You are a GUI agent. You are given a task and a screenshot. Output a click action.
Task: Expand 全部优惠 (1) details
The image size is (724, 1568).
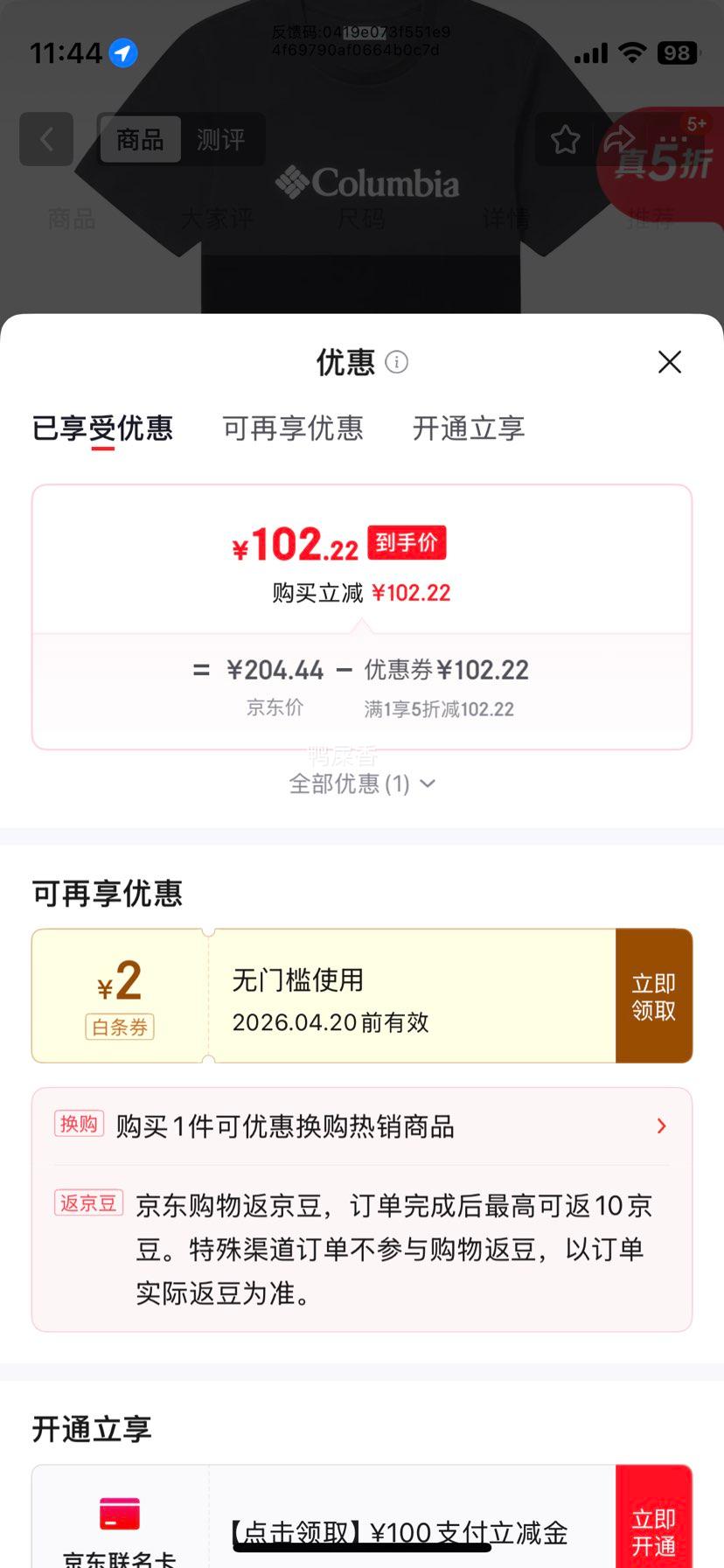[362, 784]
